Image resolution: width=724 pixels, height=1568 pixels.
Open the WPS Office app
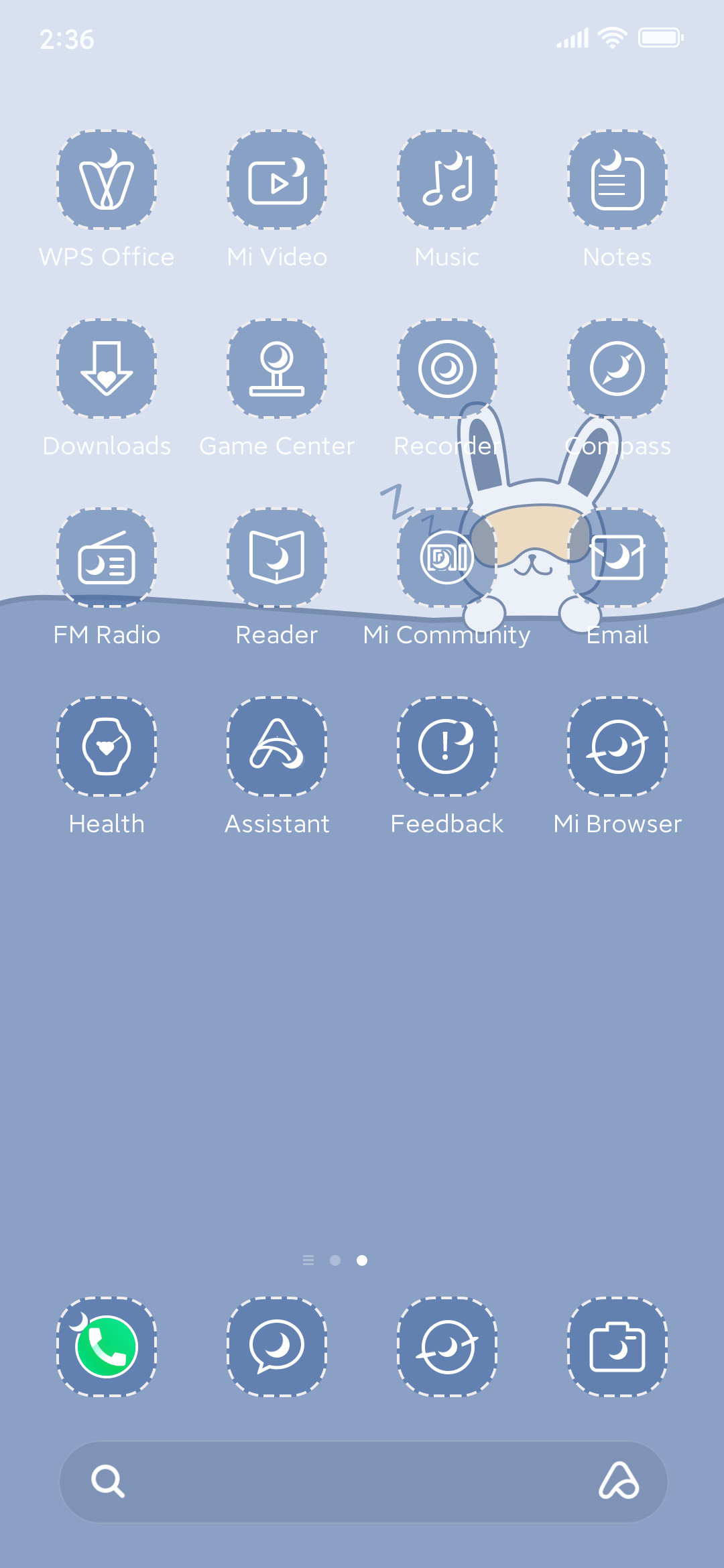click(x=107, y=180)
